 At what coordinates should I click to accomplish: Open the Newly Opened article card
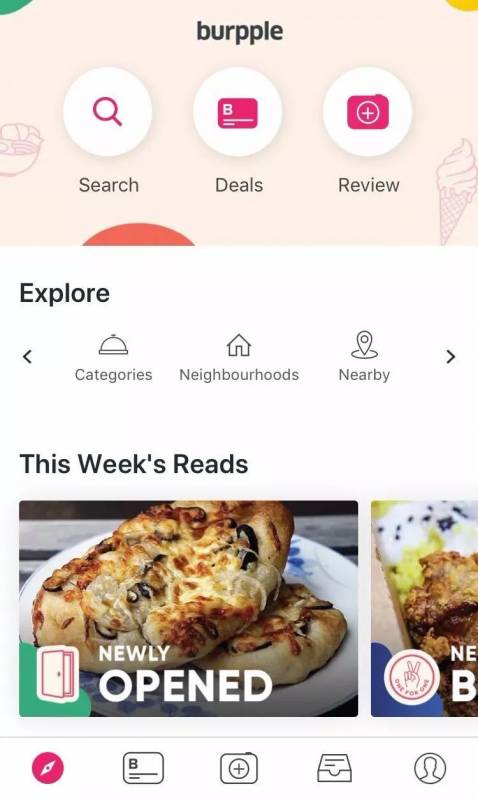click(x=189, y=609)
